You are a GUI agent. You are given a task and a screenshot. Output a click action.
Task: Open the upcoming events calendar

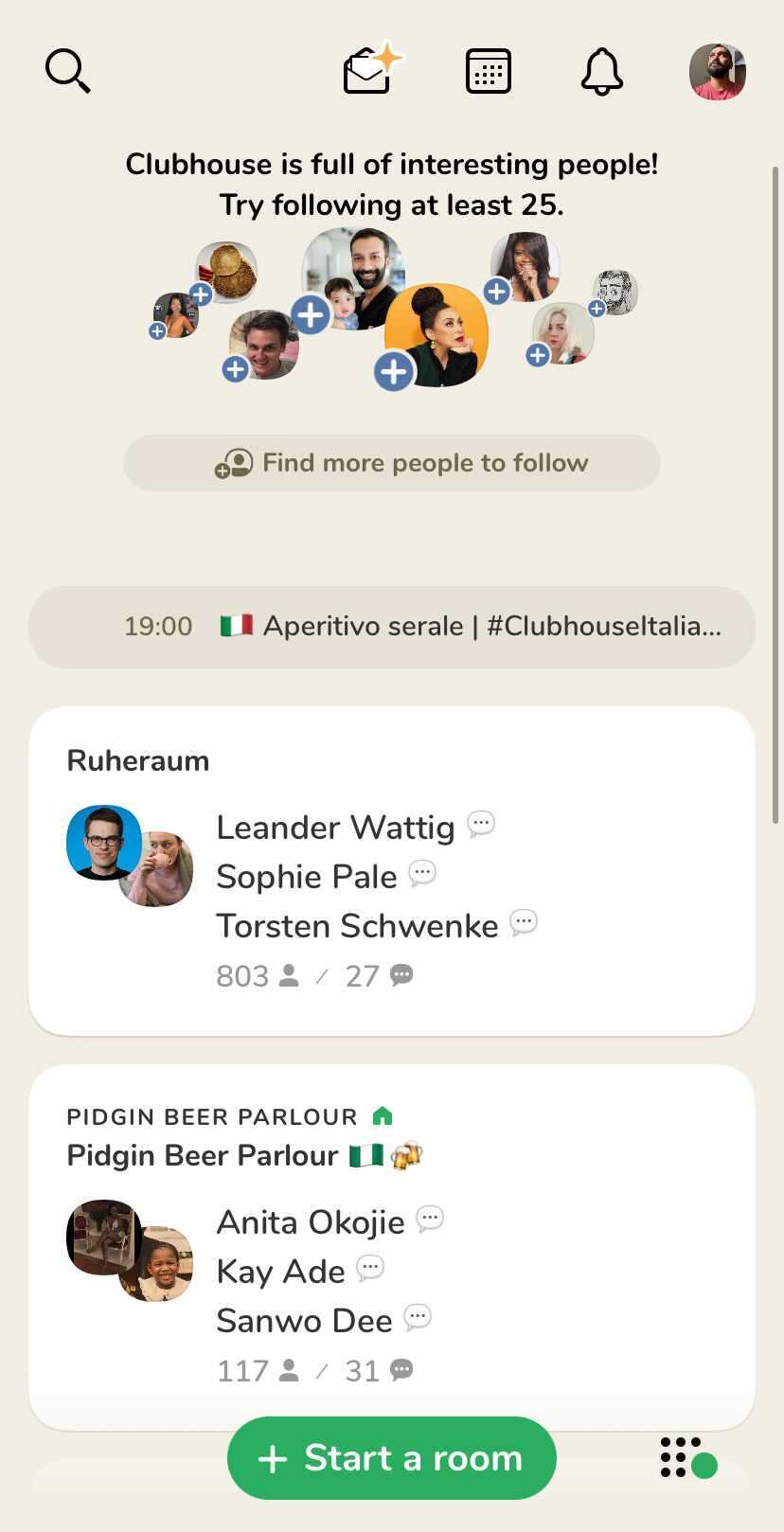pyautogui.click(x=488, y=71)
